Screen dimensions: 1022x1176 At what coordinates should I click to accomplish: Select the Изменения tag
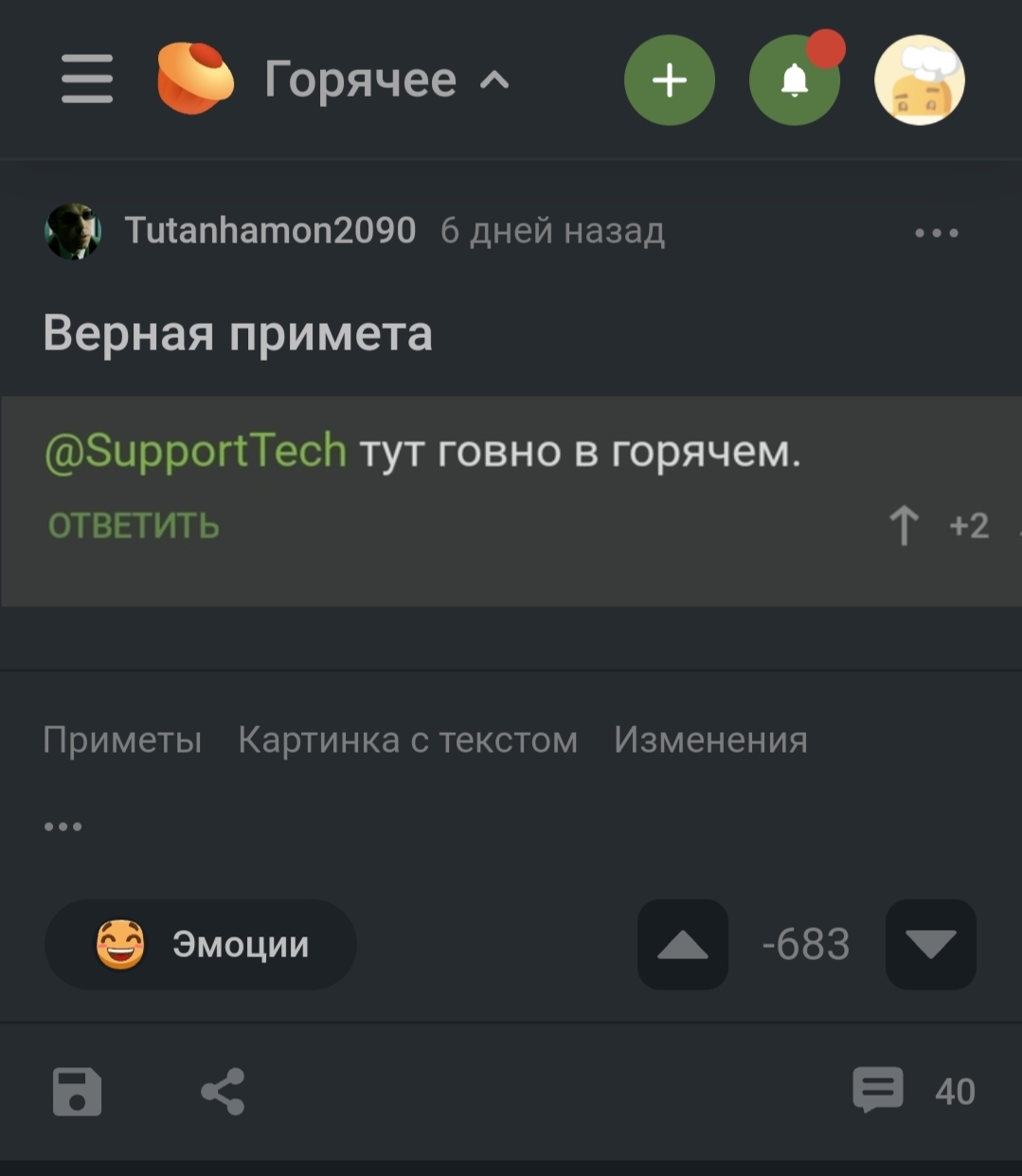(x=710, y=739)
